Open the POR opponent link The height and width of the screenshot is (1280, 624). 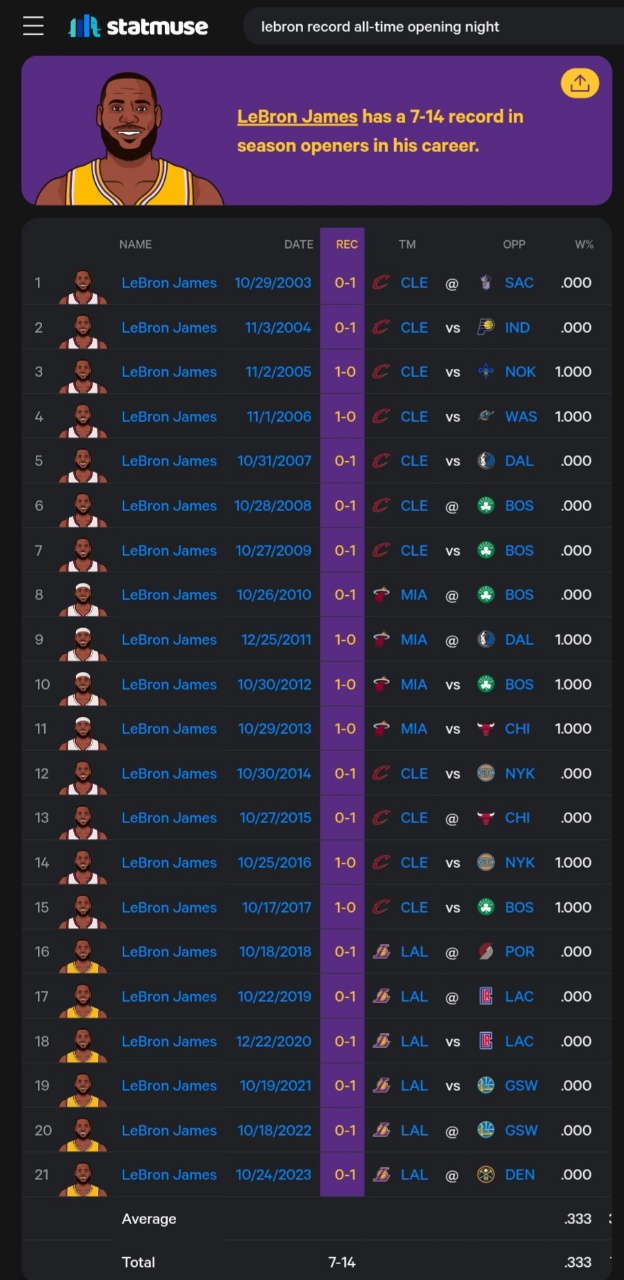click(x=520, y=952)
